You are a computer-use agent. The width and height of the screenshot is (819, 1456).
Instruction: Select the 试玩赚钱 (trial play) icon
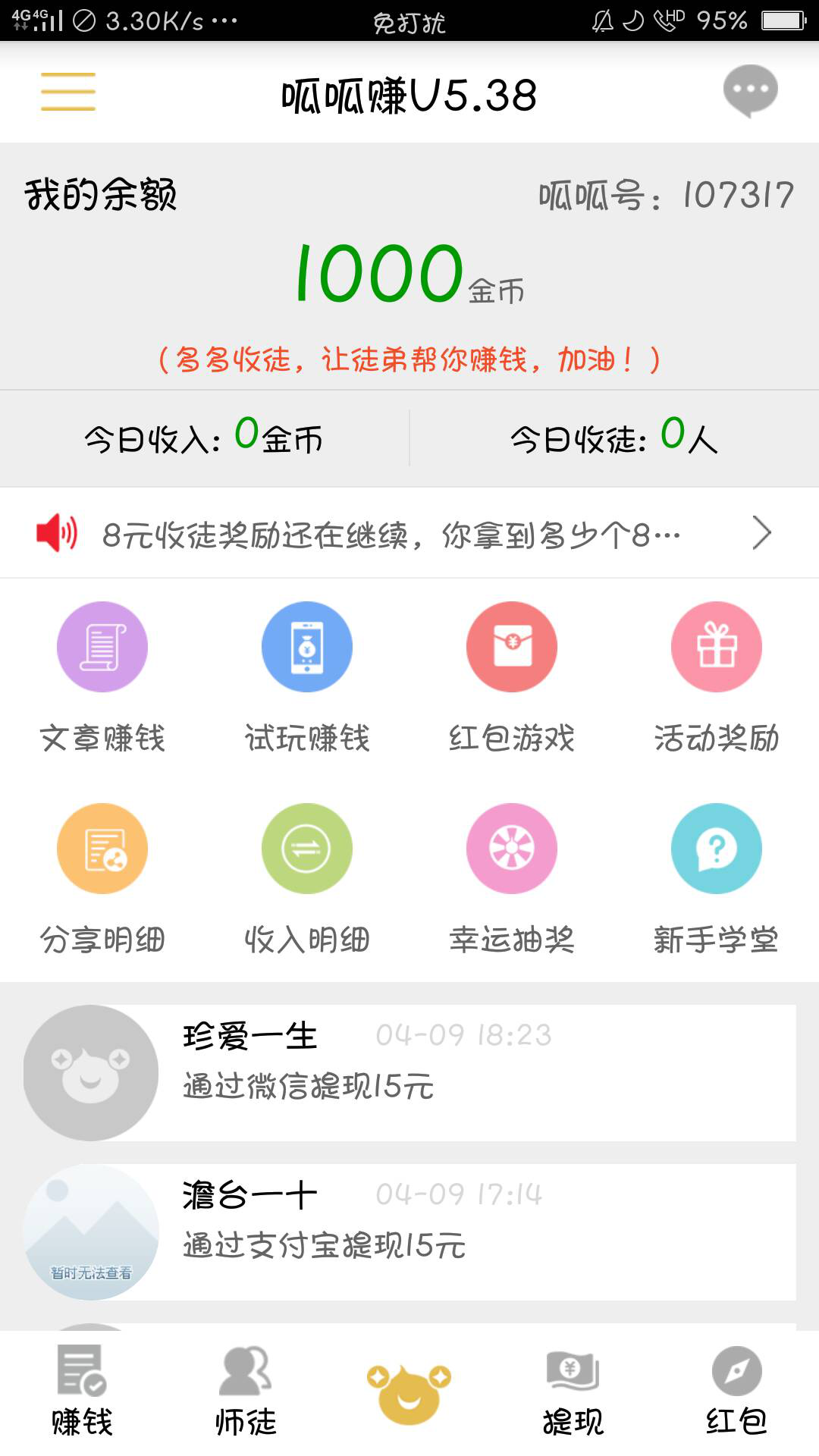306,646
